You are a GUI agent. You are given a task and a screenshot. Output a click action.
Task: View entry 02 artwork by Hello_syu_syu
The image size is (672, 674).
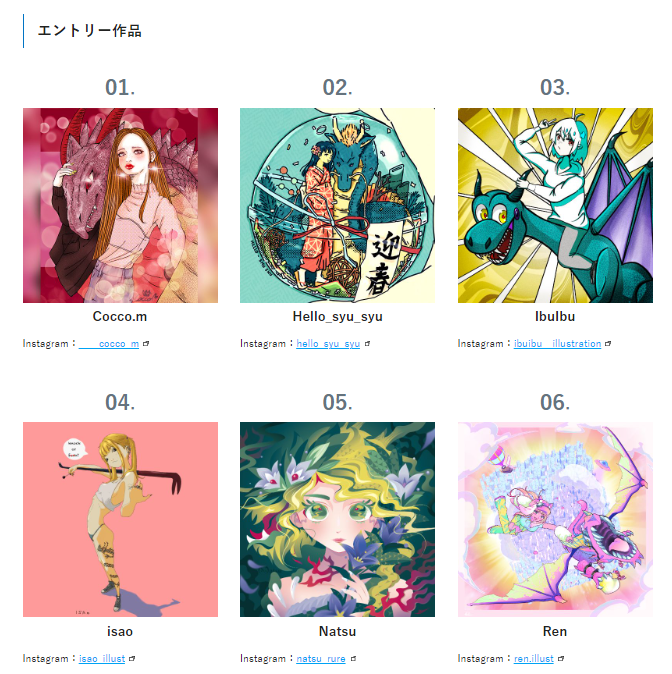point(337,205)
